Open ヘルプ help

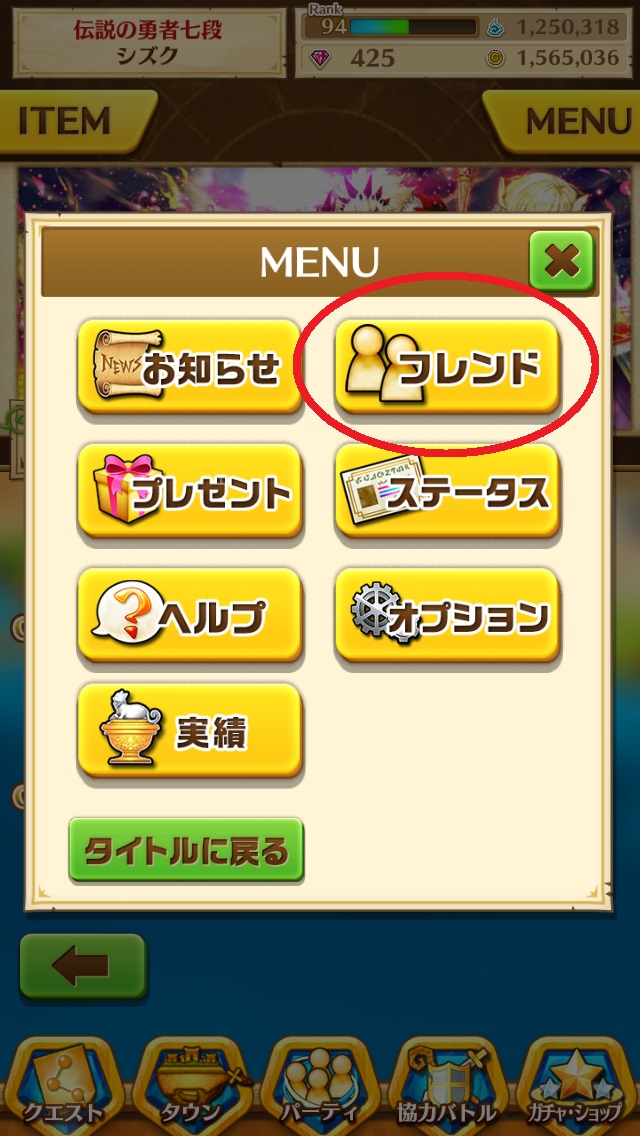pyautogui.click(x=190, y=615)
